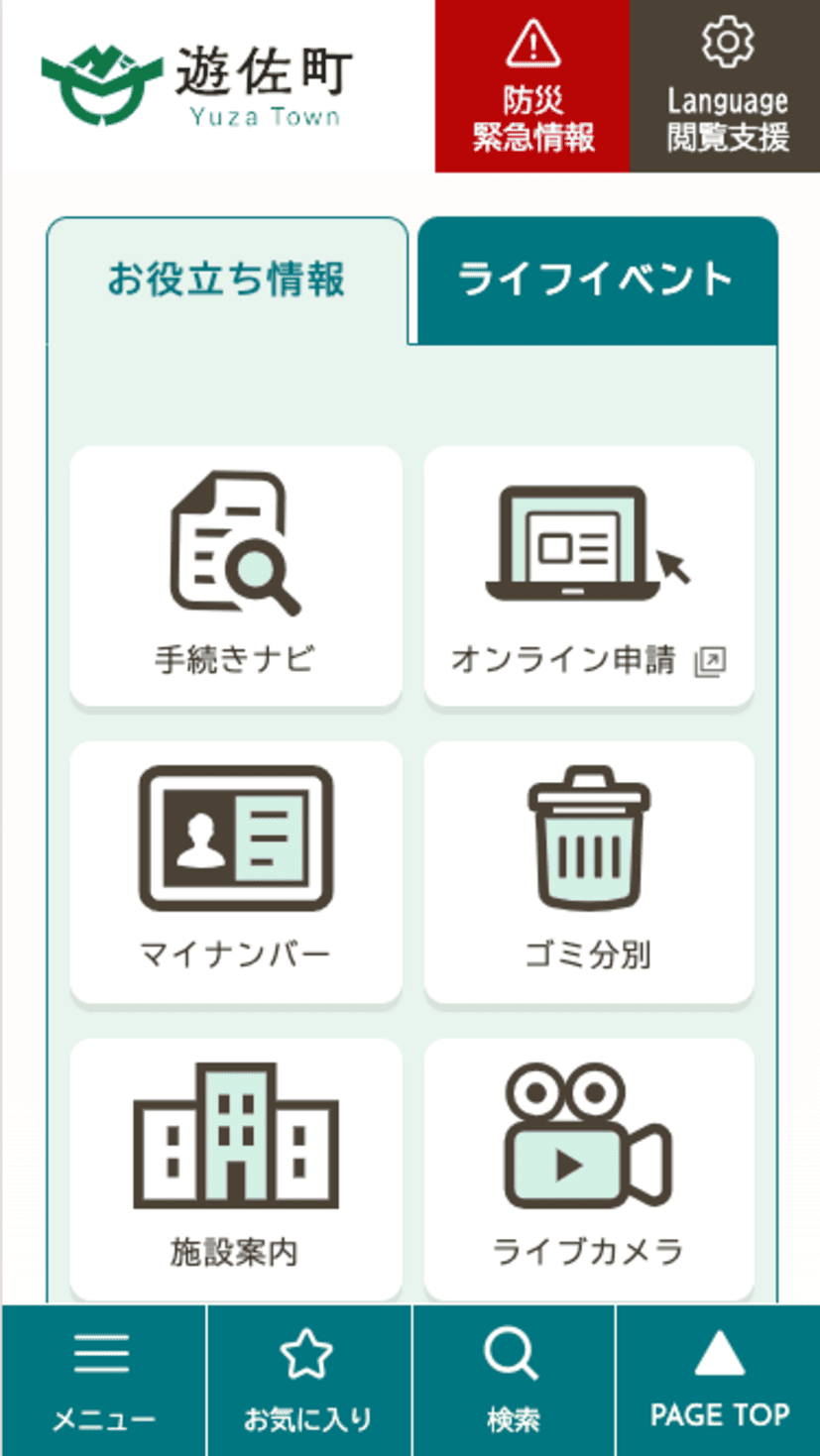Switch to the ライフイベント tab
The width and height of the screenshot is (820, 1456).
point(596,280)
